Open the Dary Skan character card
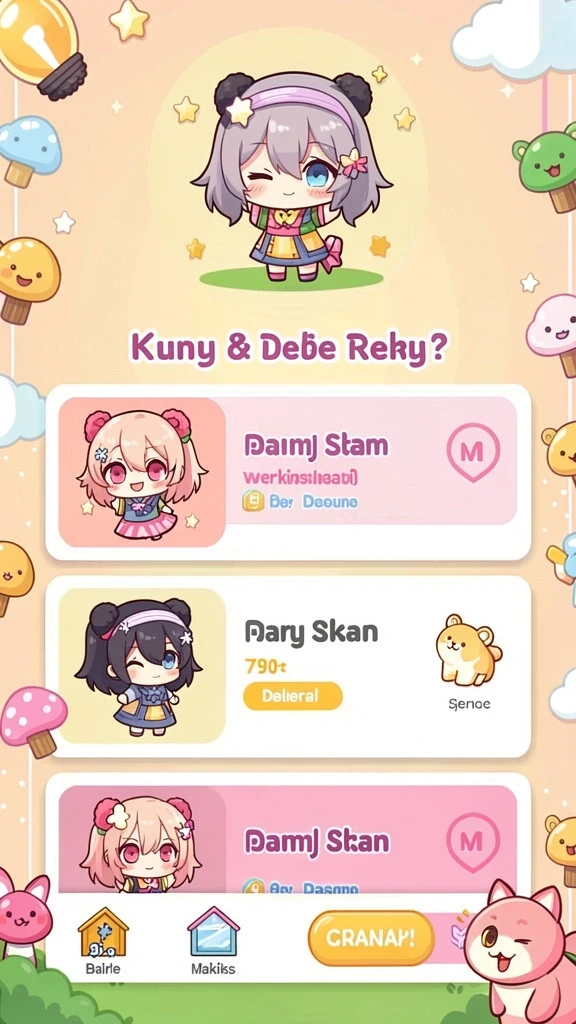This screenshot has width=576, height=1024. [x=287, y=667]
